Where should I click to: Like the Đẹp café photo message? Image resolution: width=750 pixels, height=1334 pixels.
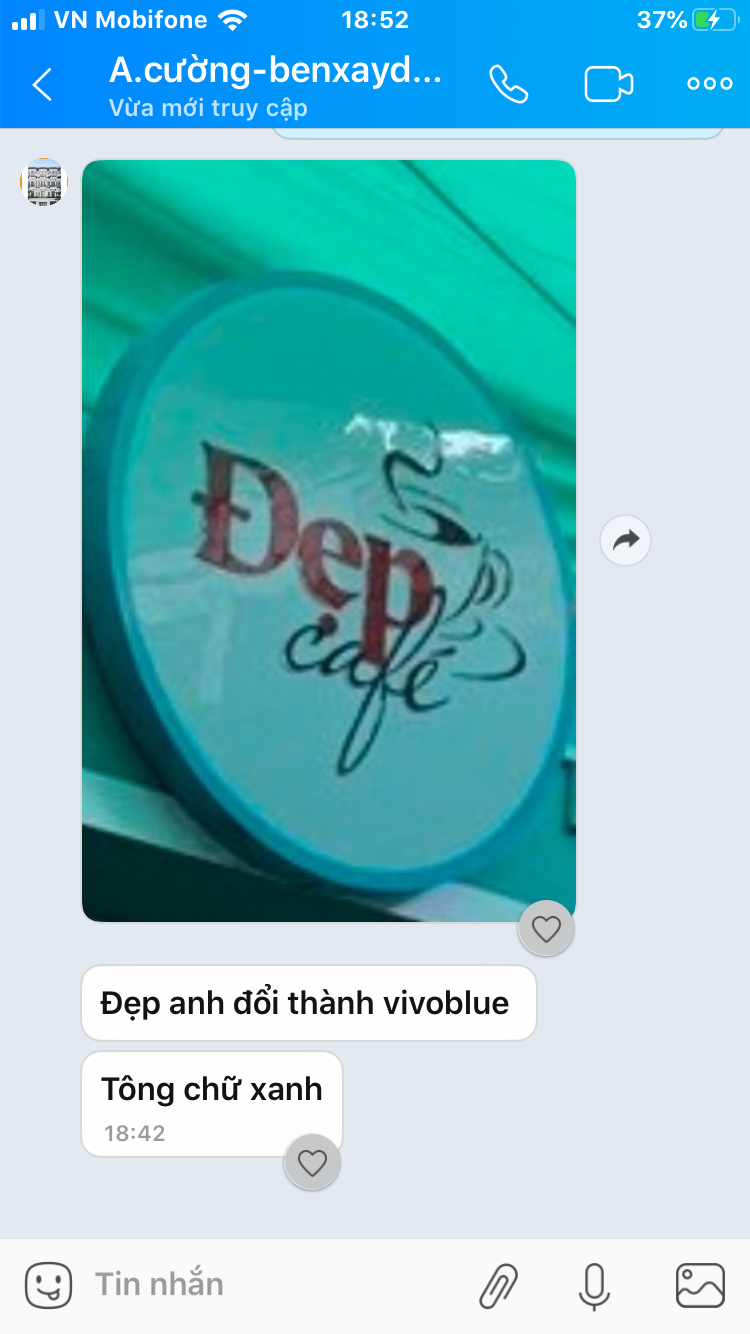coord(546,929)
